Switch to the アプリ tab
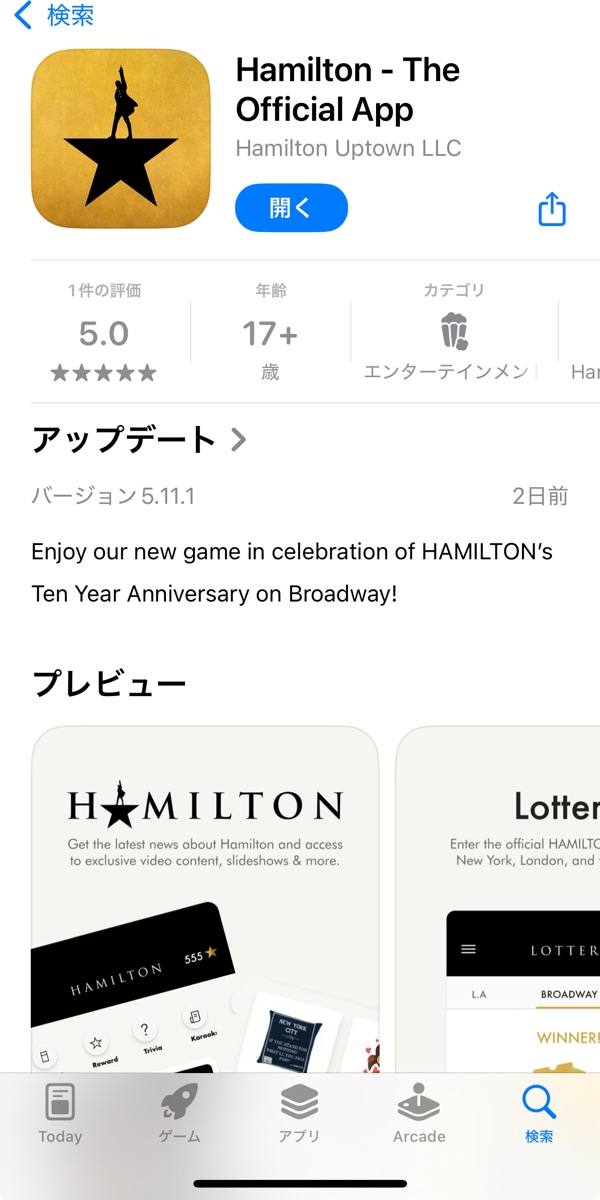 coord(299,1113)
